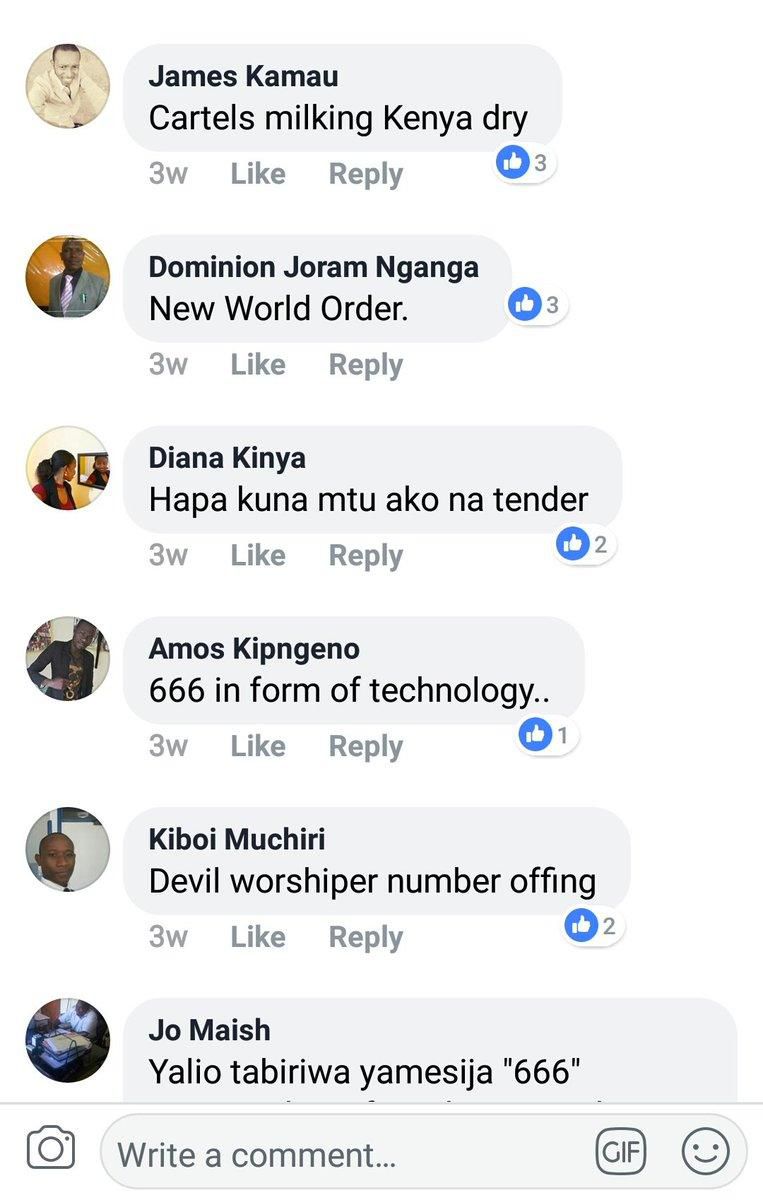Like Diana Kinya's comment
763x1200 pixels.
coord(257,556)
